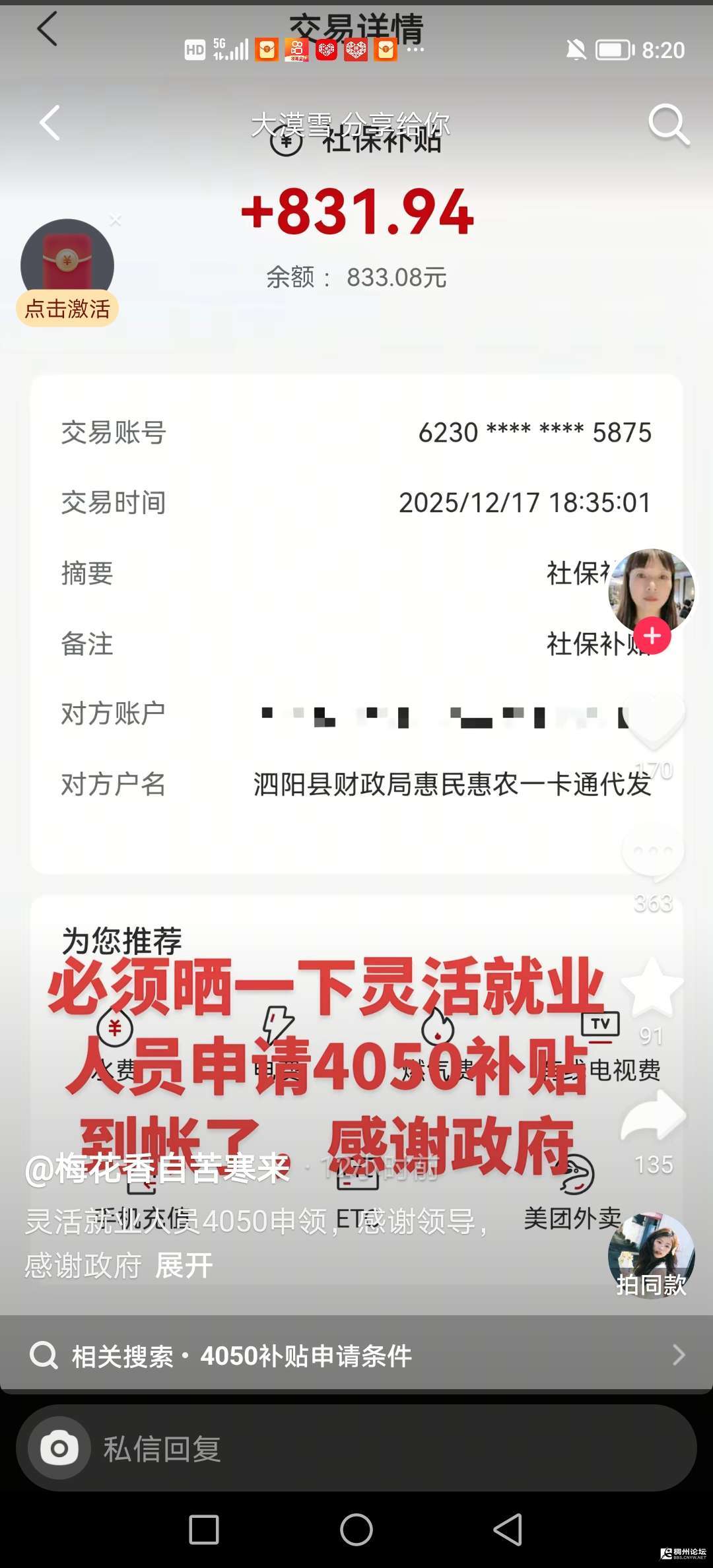Close the red packet floating widget
The width and height of the screenshot is (713, 1568).
click(x=116, y=221)
